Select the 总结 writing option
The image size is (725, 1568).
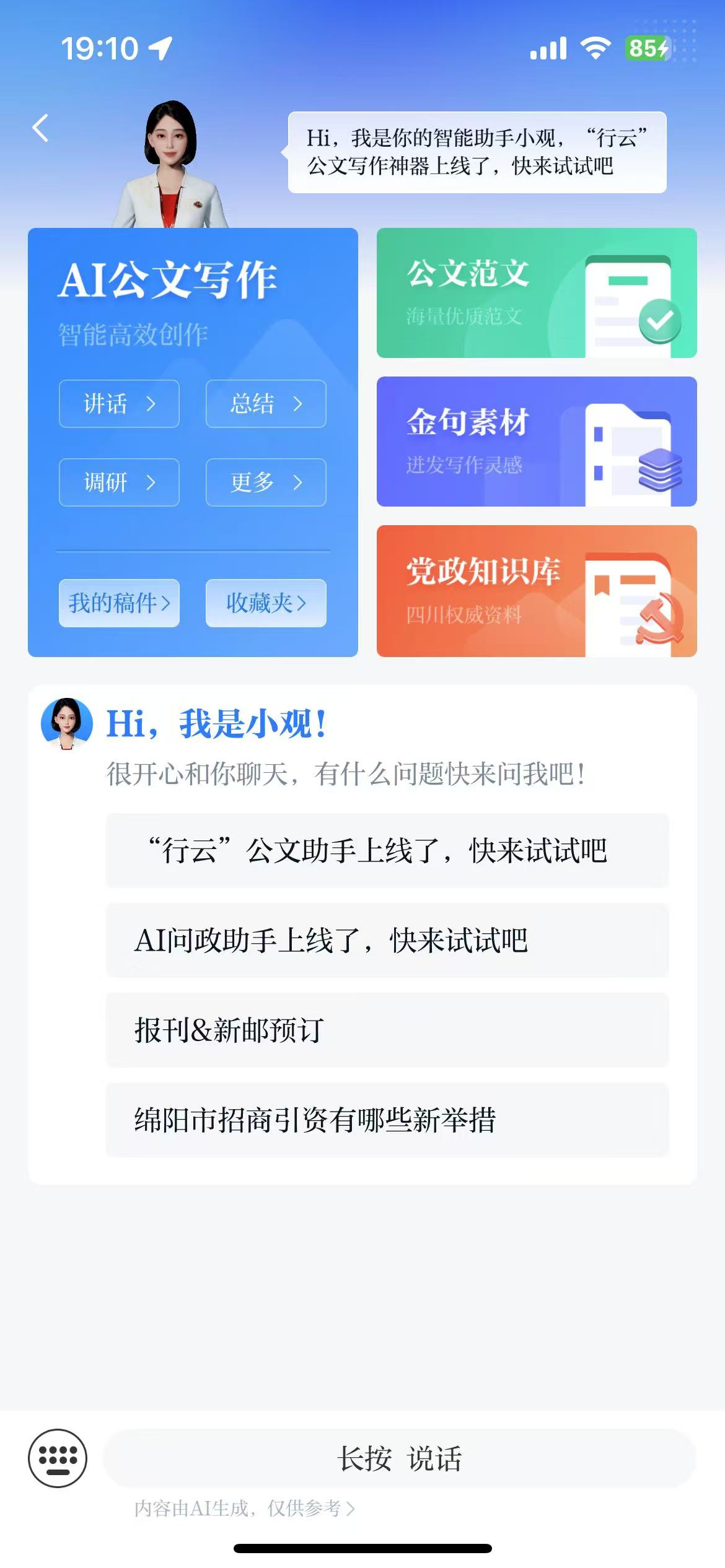[266, 404]
